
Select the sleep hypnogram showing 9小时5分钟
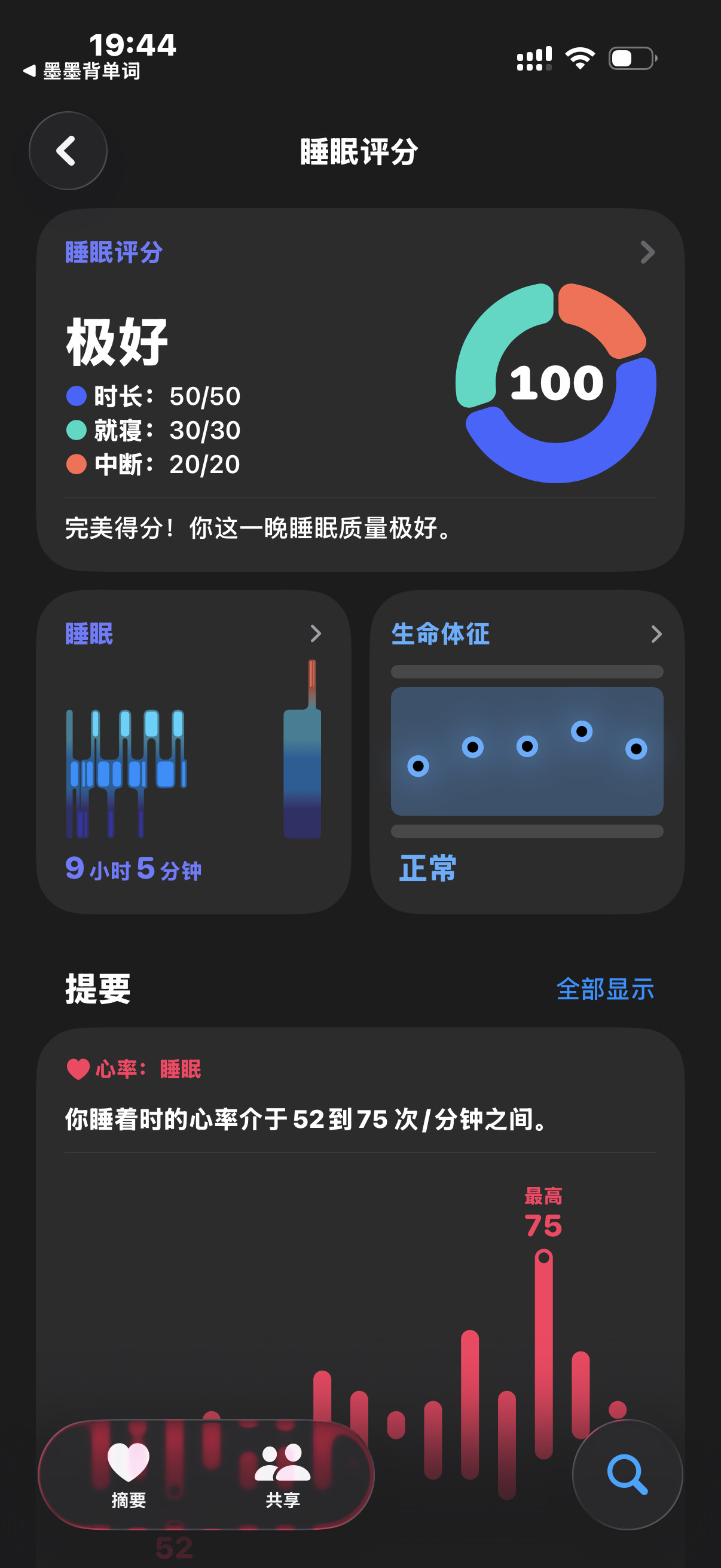[128, 773]
